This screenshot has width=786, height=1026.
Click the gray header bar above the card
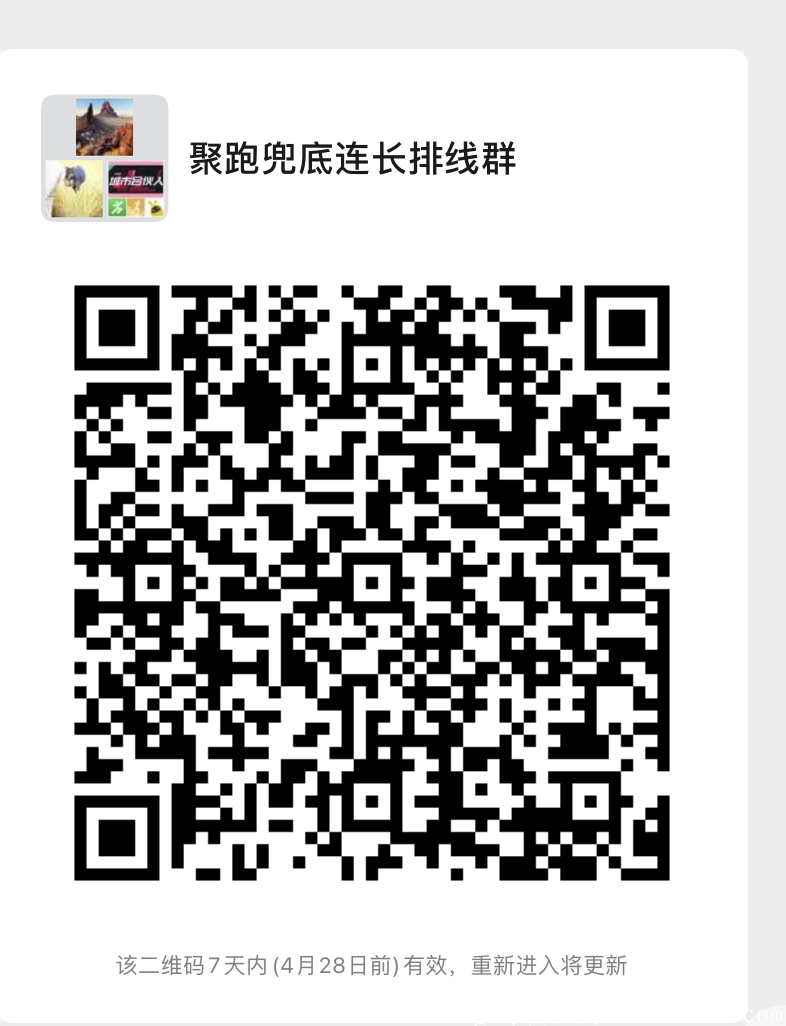393,20
